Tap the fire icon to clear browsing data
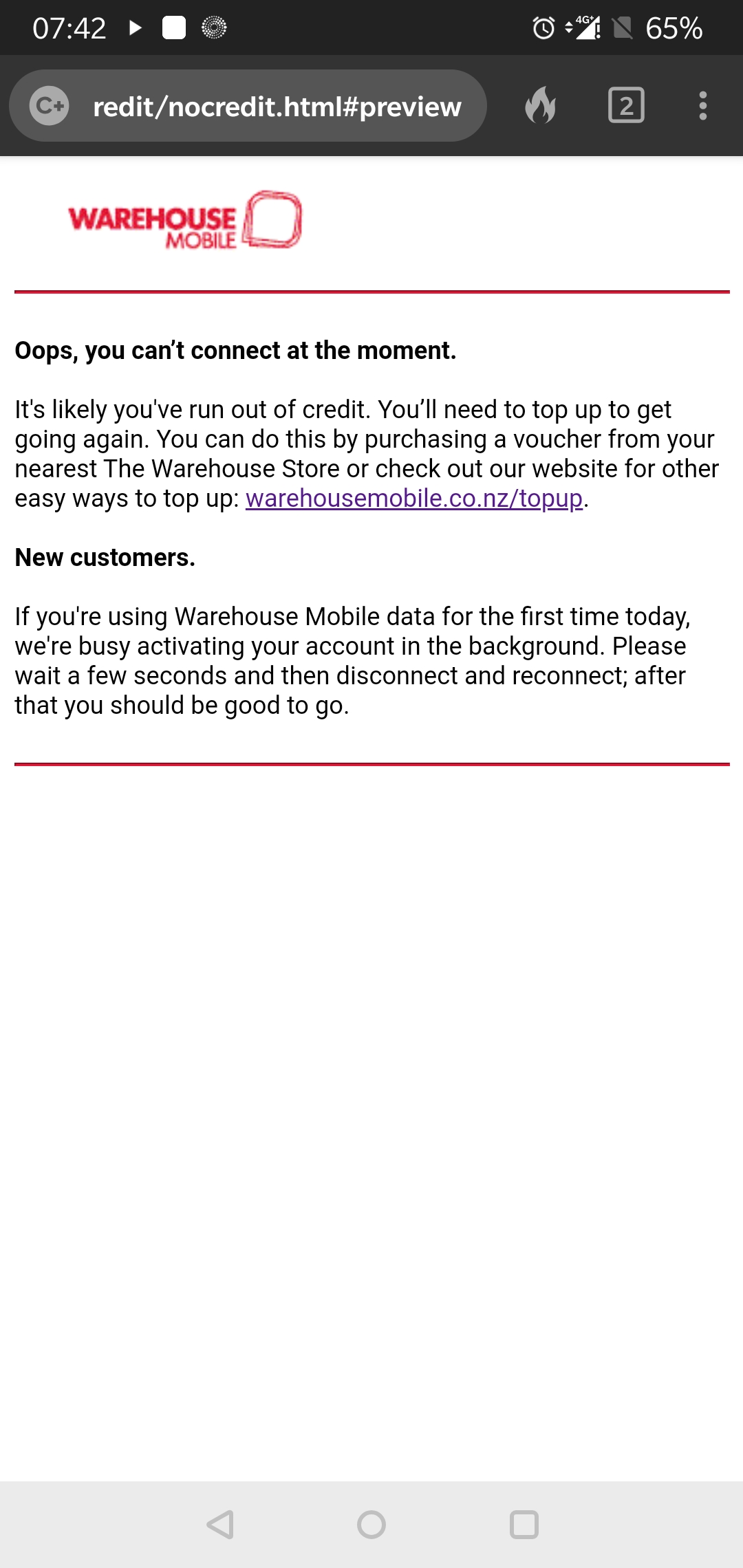The height and width of the screenshot is (1568, 743). 541,105
